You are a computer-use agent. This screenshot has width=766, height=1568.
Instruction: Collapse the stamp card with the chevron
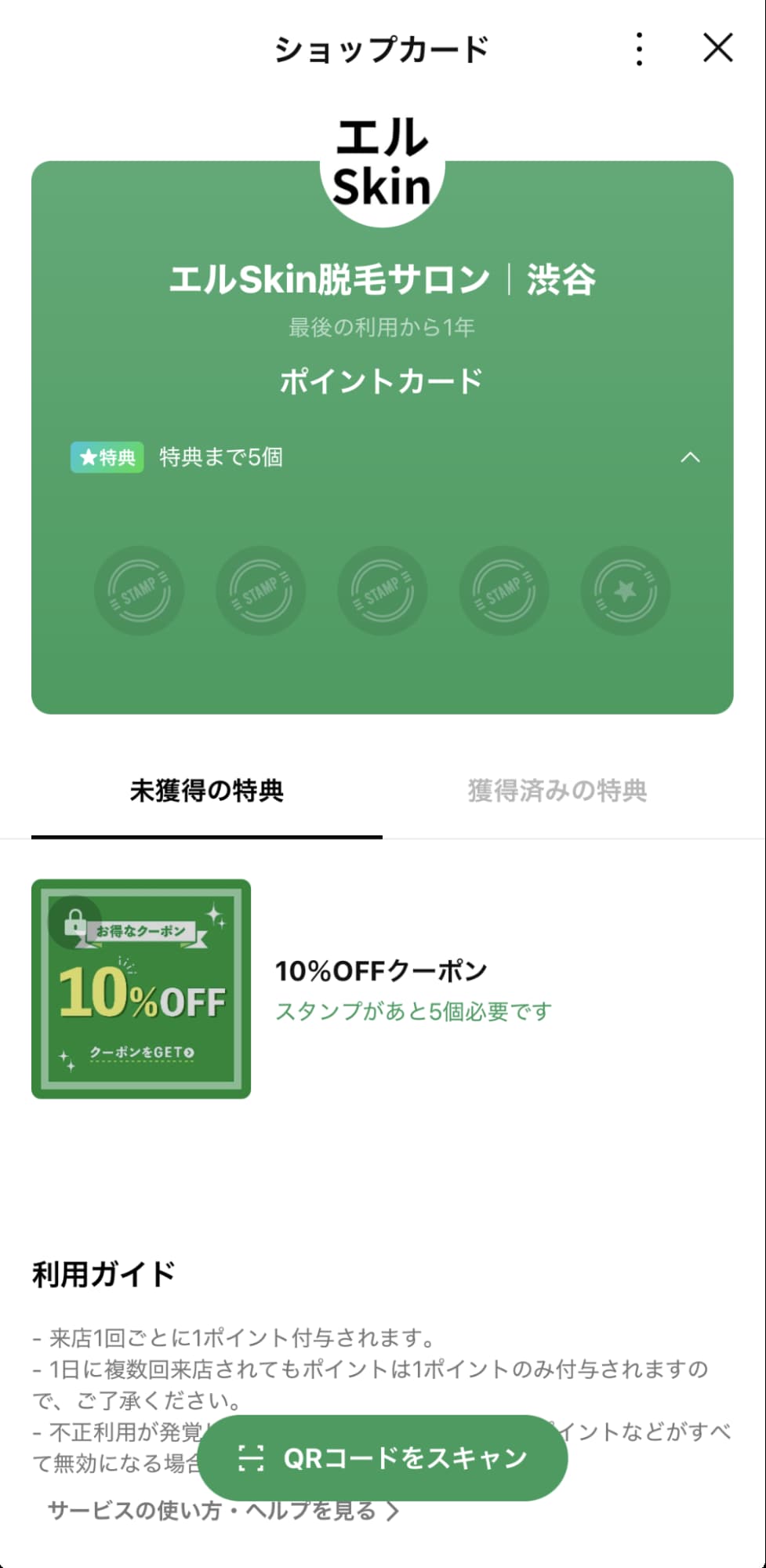click(x=691, y=457)
